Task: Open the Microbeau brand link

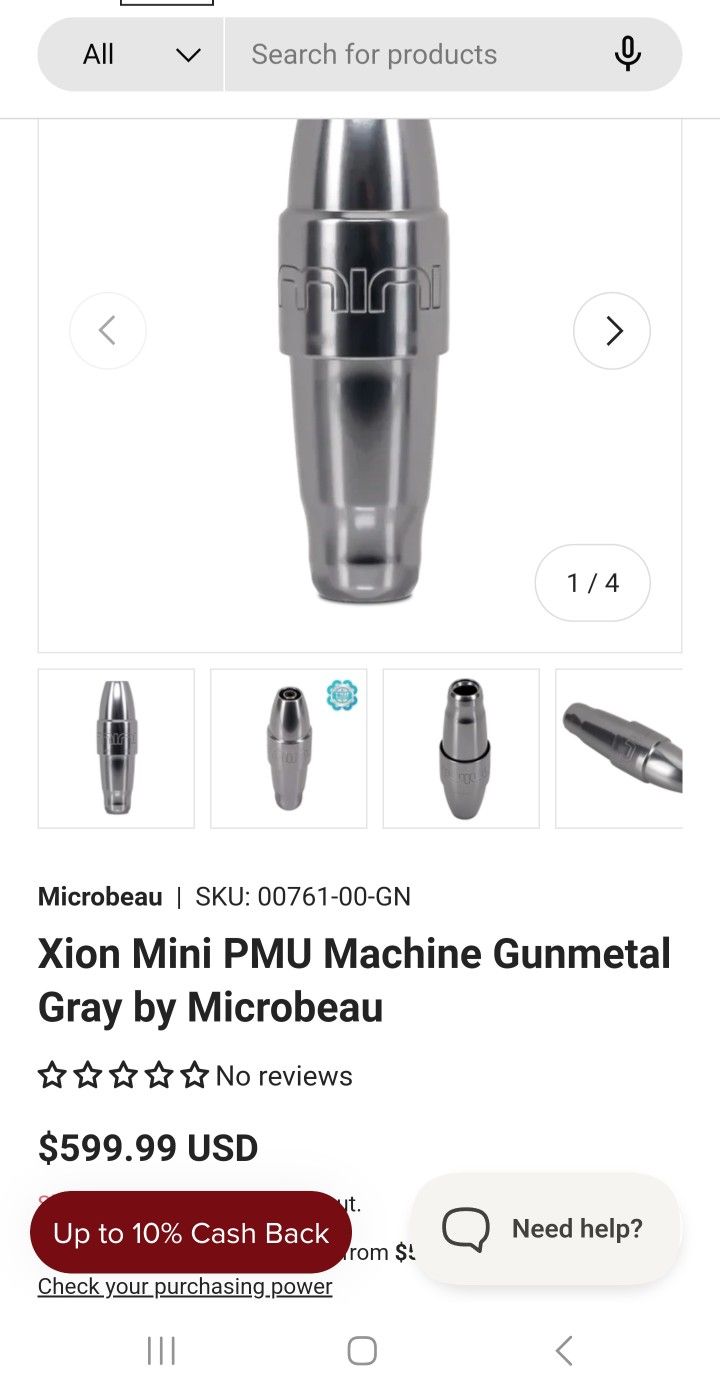Action: [x=100, y=896]
